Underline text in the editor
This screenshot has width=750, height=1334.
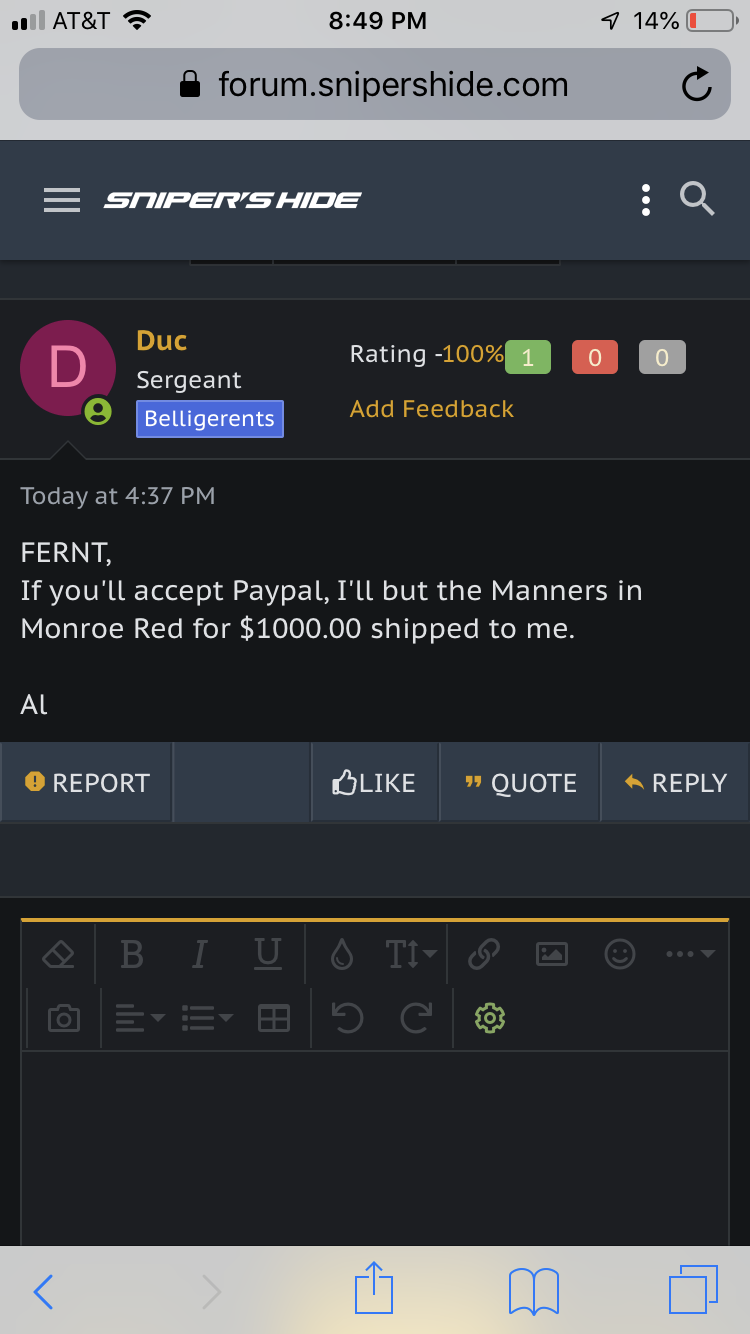(267, 955)
